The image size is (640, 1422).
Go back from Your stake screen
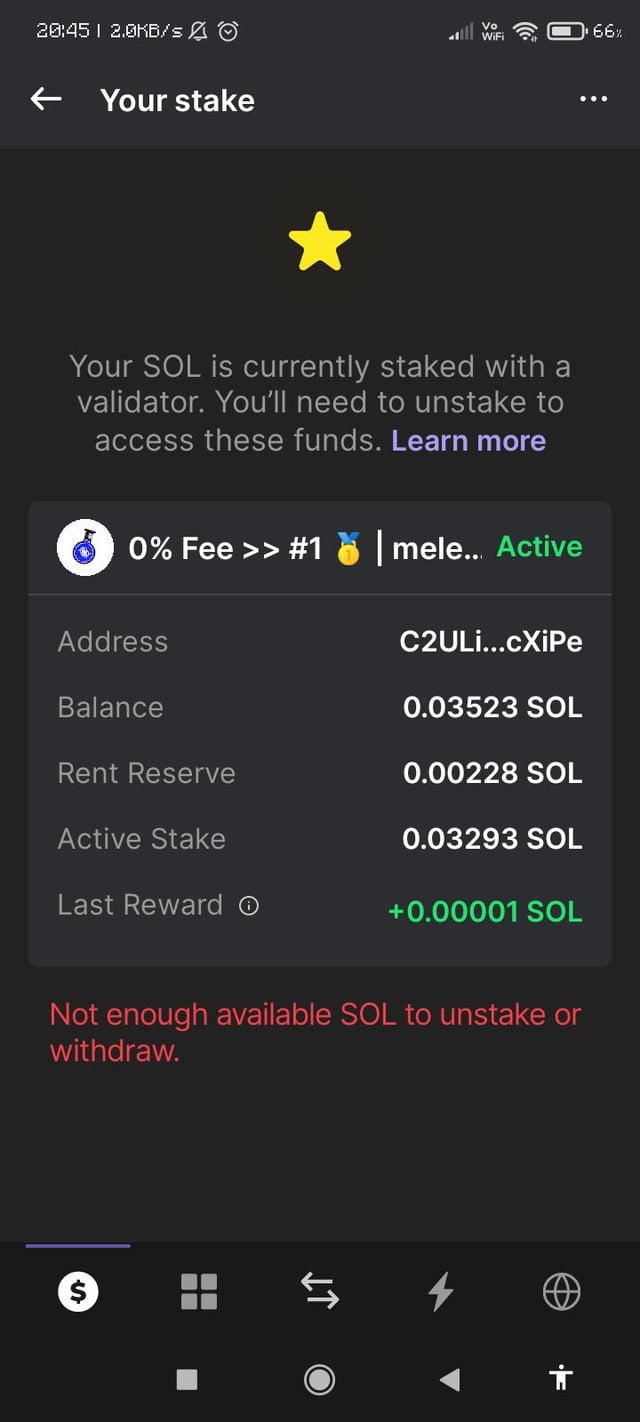pos(46,99)
